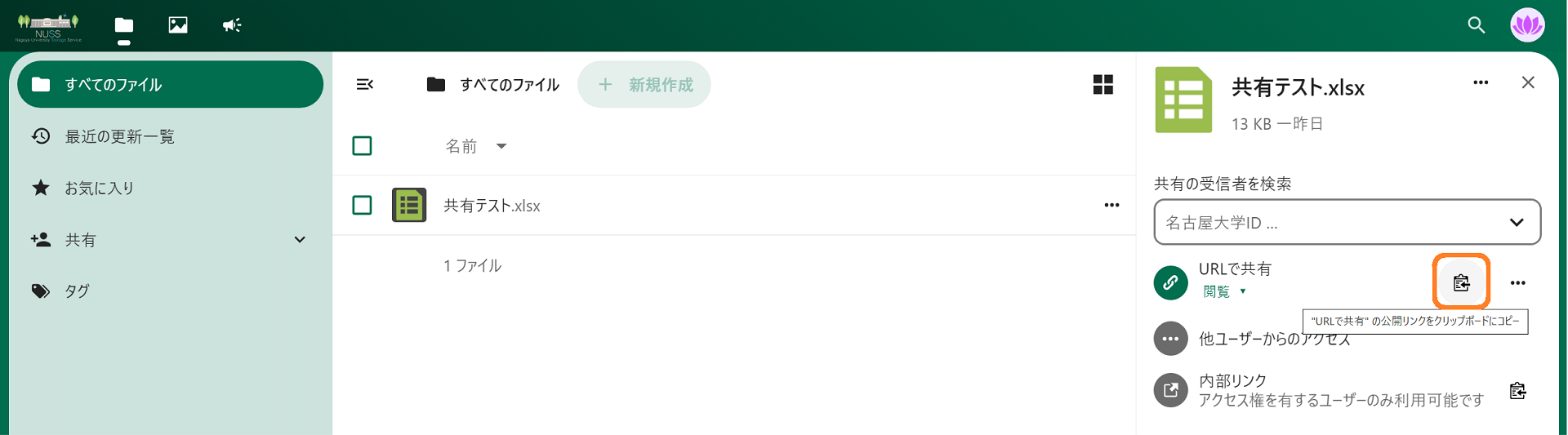
Task: Open the user avatar menu
Action: [1526, 25]
